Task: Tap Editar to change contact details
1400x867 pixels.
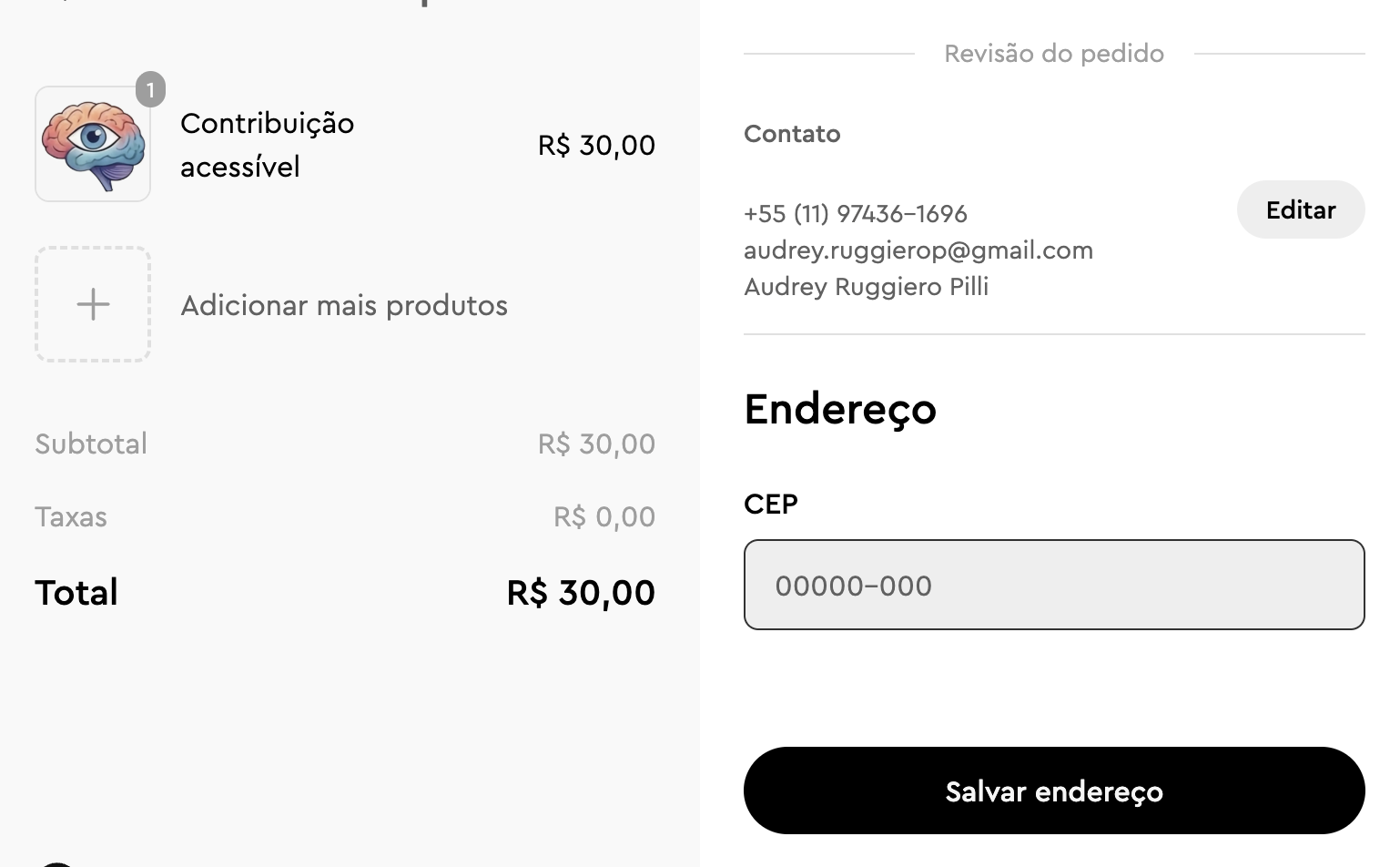Action: (x=1300, y=210)
